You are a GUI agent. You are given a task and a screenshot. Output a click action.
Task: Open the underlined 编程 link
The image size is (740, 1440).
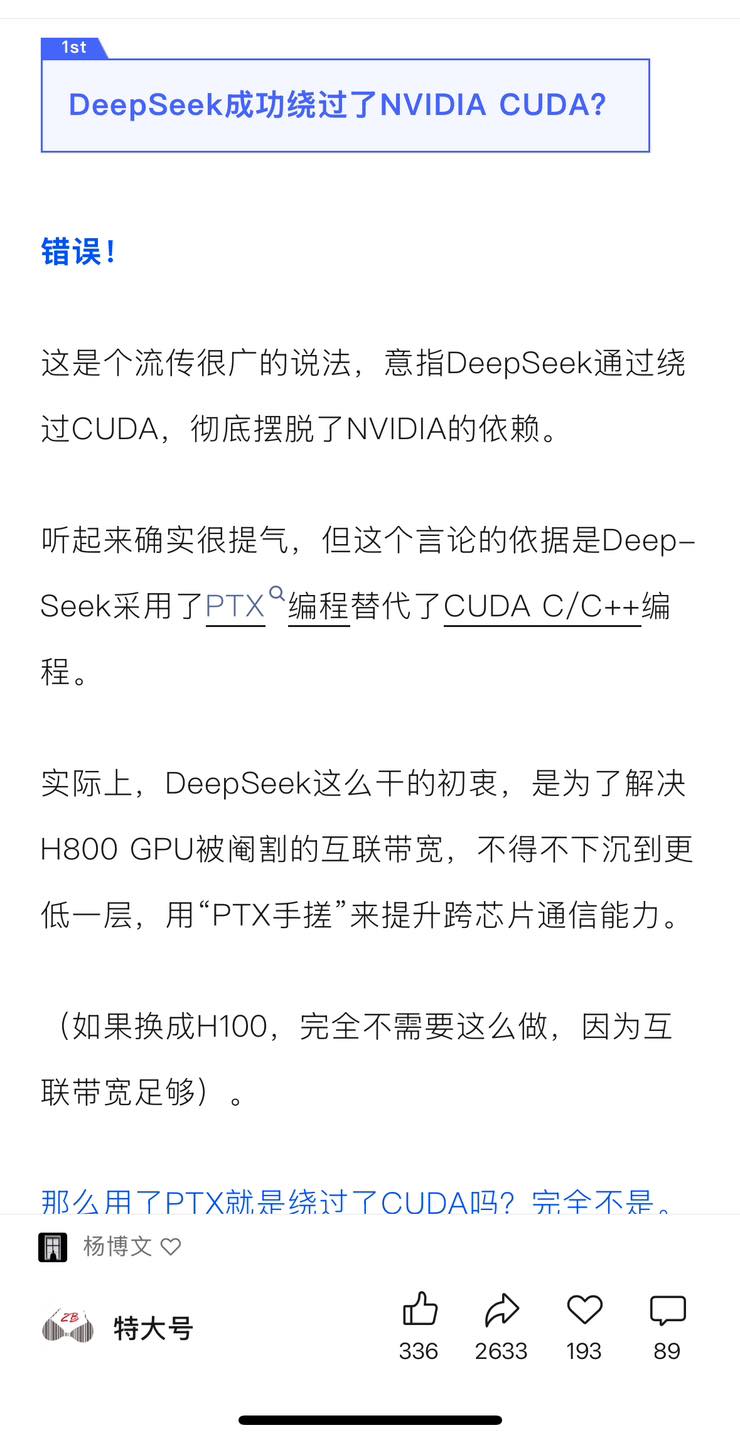point(318,606)
